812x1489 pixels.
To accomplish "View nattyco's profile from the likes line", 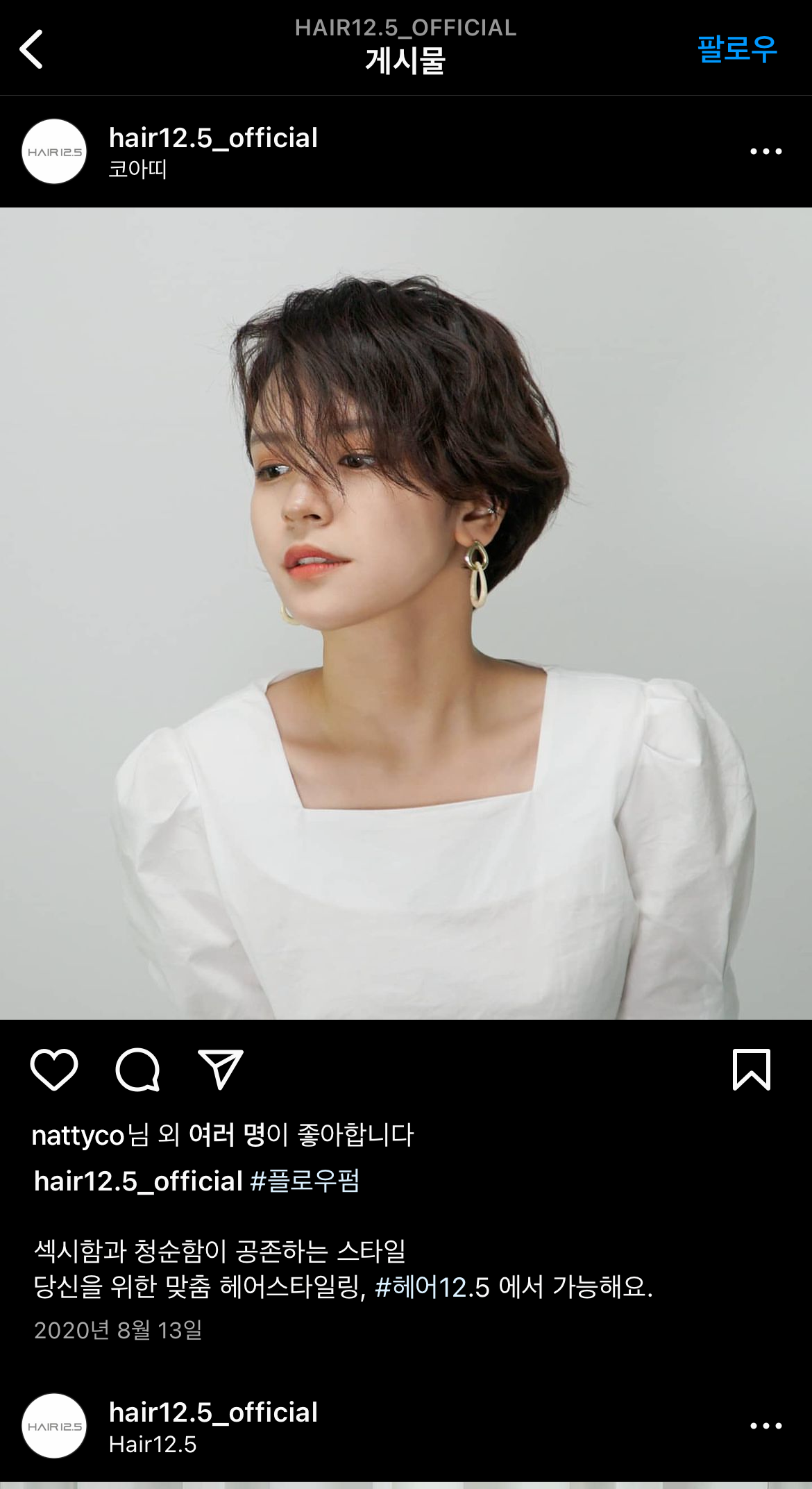I will (78, 1136).
